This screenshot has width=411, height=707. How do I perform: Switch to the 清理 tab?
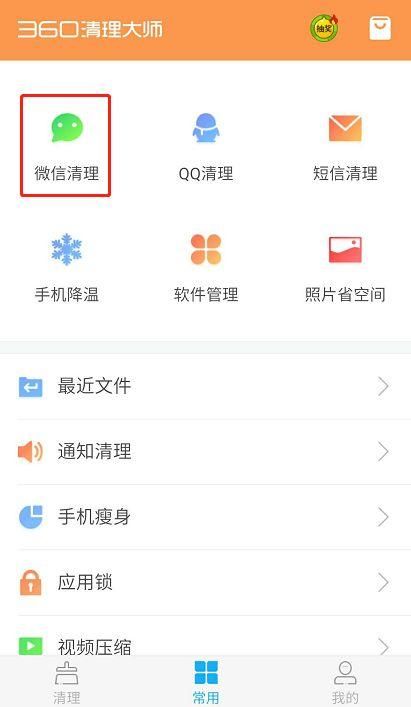click(67, 682)
